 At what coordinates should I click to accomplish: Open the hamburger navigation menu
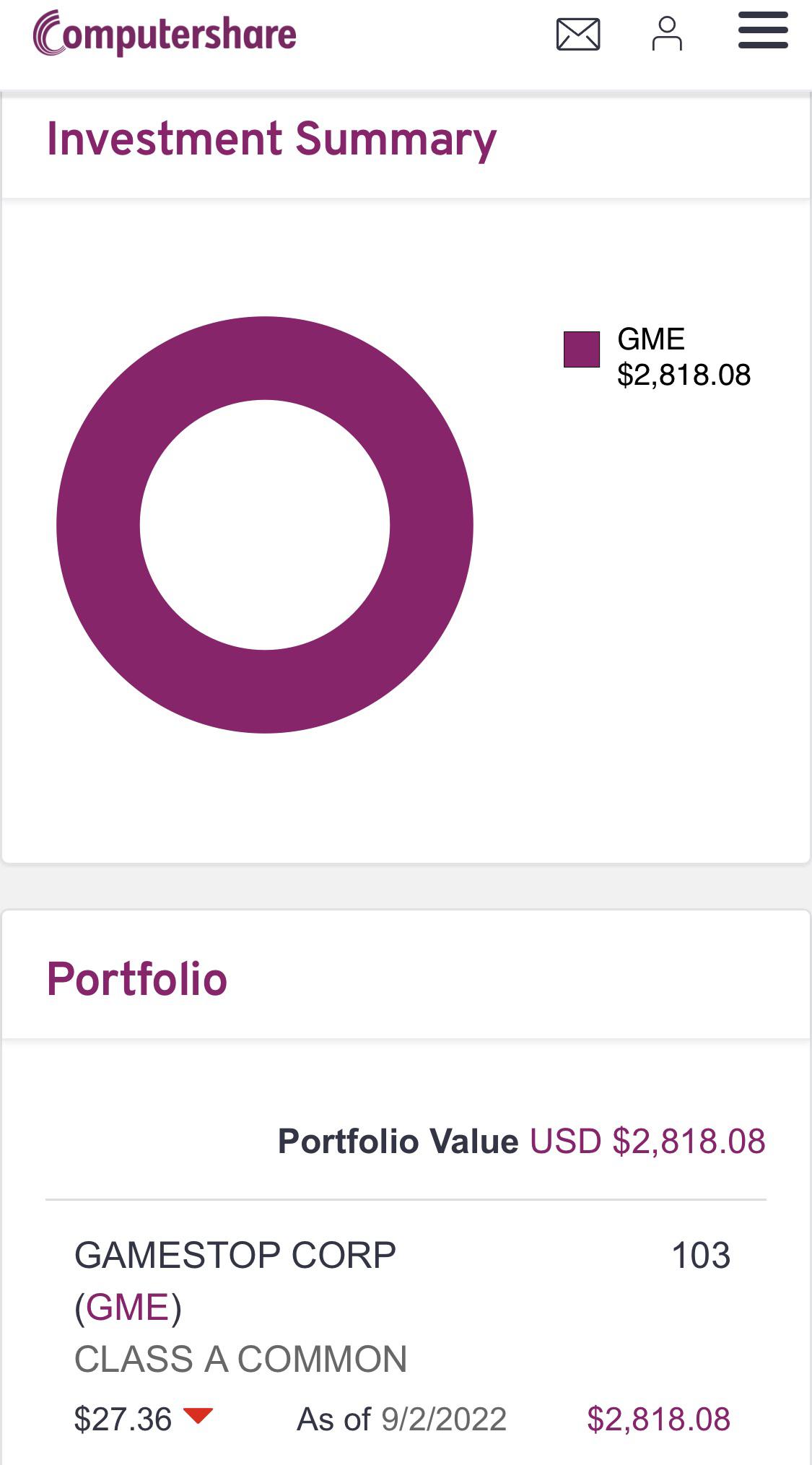[x=763, y=30]
